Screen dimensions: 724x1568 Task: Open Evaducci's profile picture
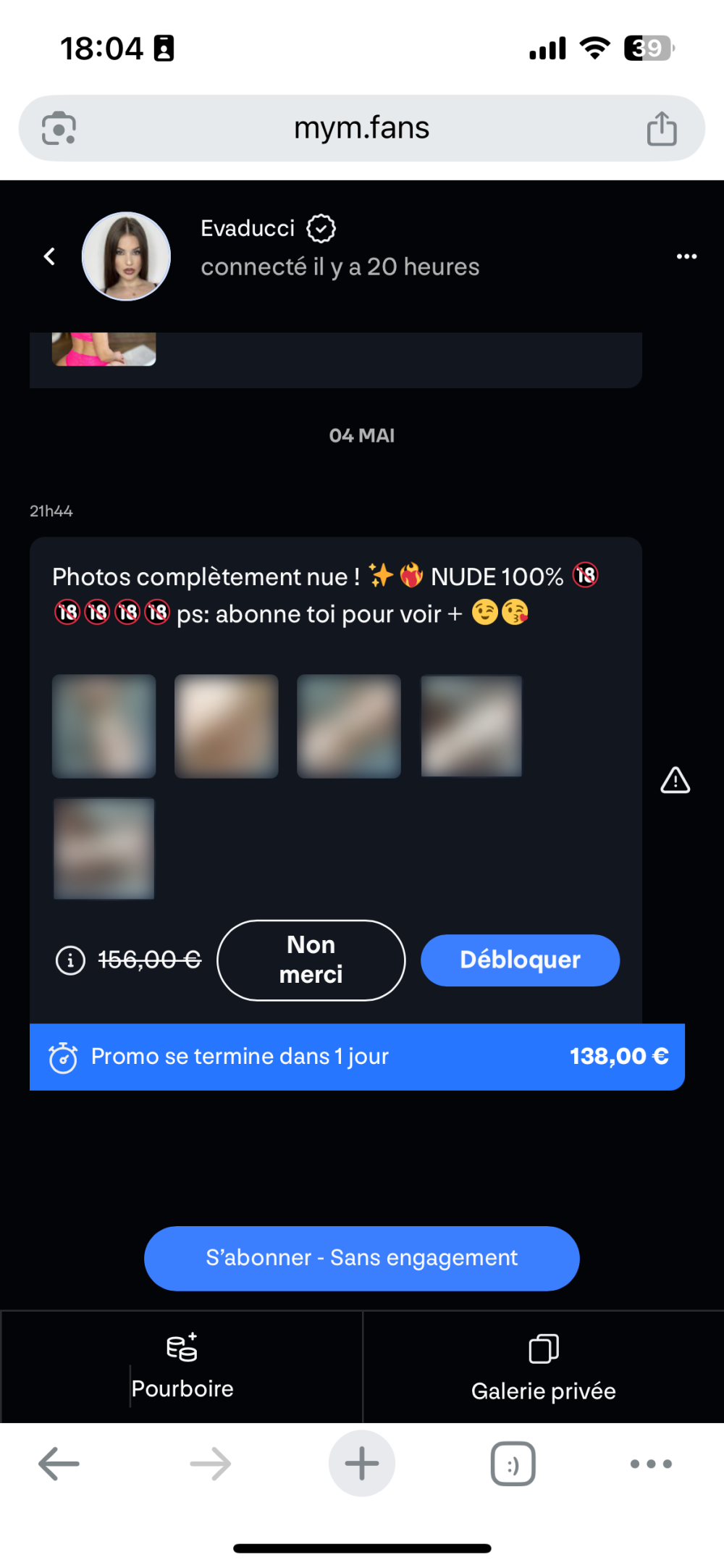126,256
